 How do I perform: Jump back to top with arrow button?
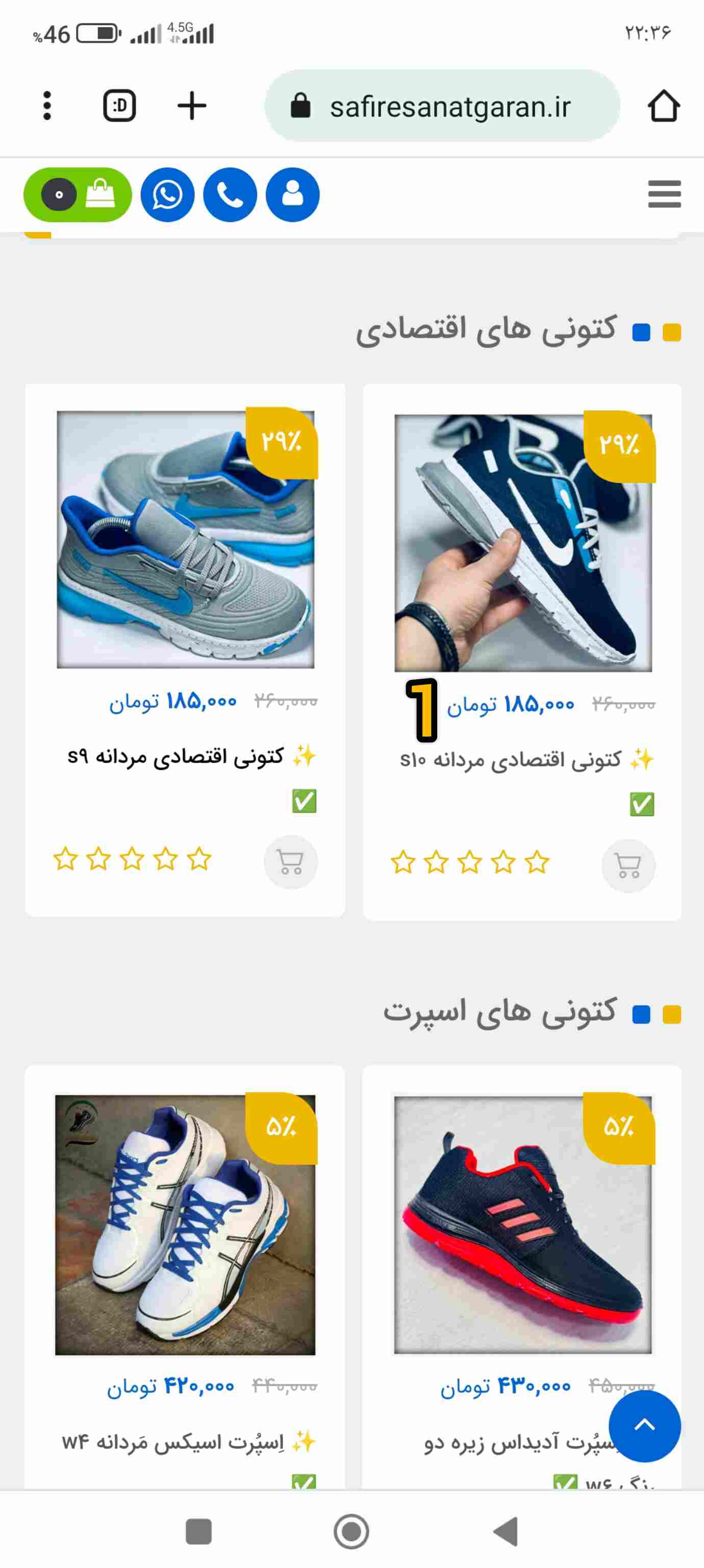pyautogui.click(x=644, y=1426)
